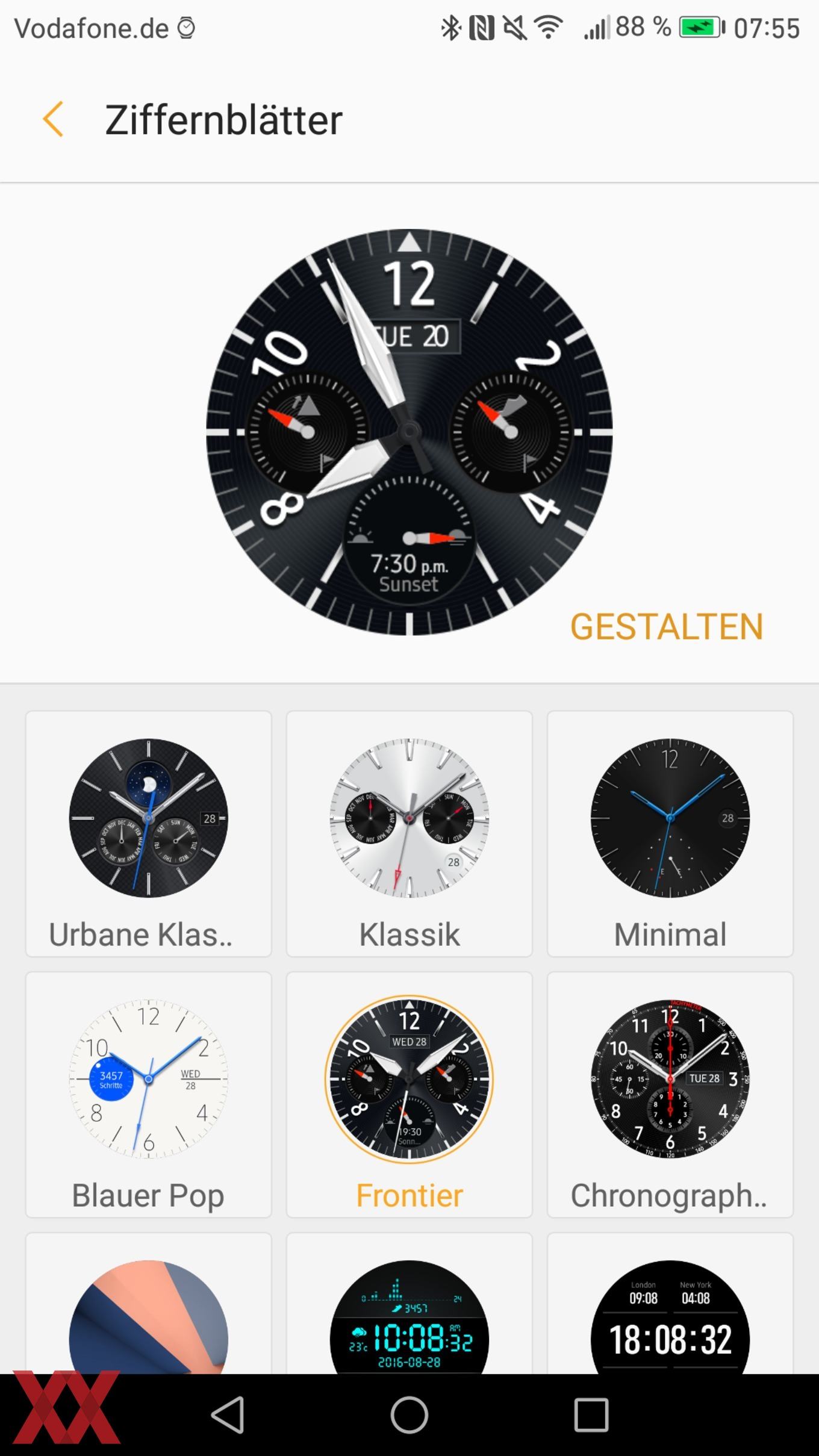Pick the Minimal watch face
The image size is (819, 1456).
coord(670,834)
